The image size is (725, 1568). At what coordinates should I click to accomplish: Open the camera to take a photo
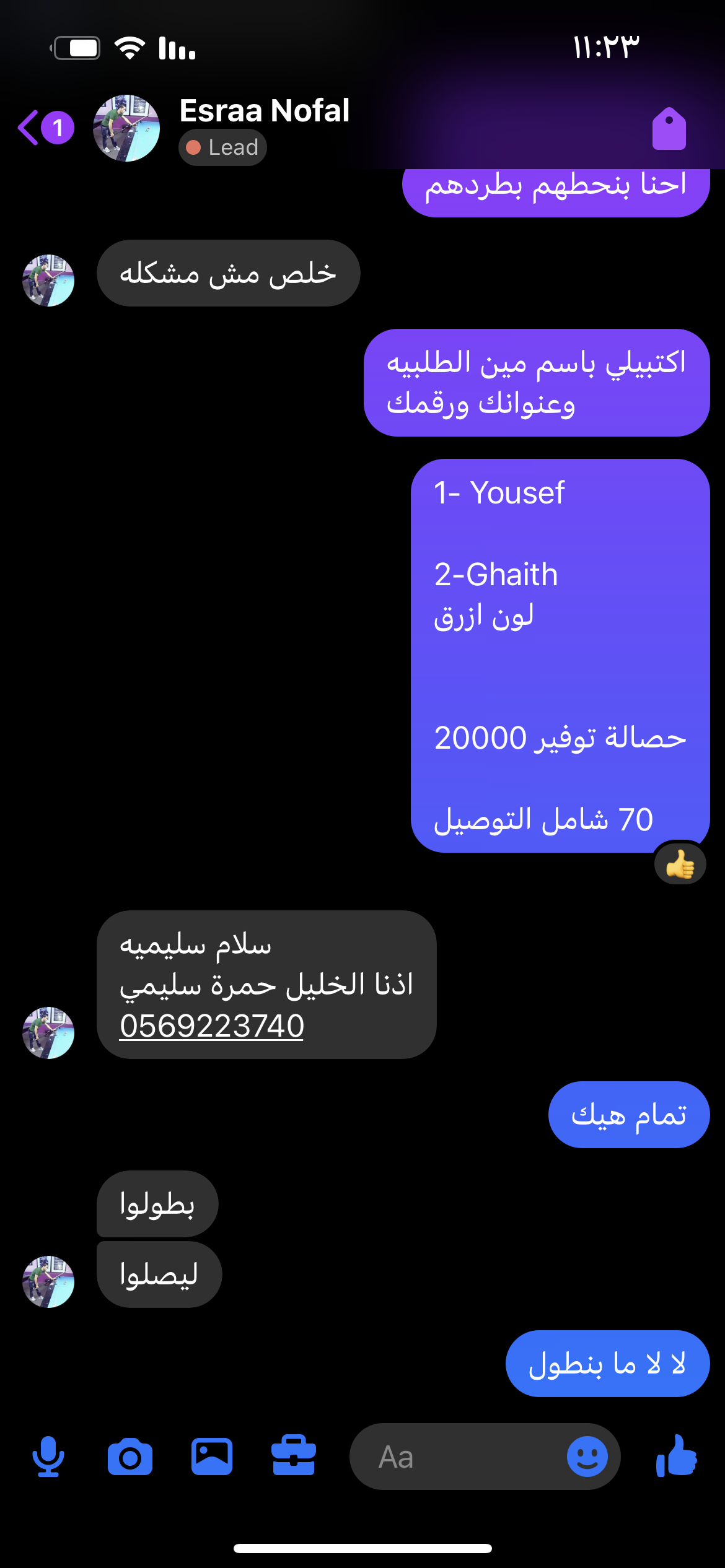point(130,1457)
